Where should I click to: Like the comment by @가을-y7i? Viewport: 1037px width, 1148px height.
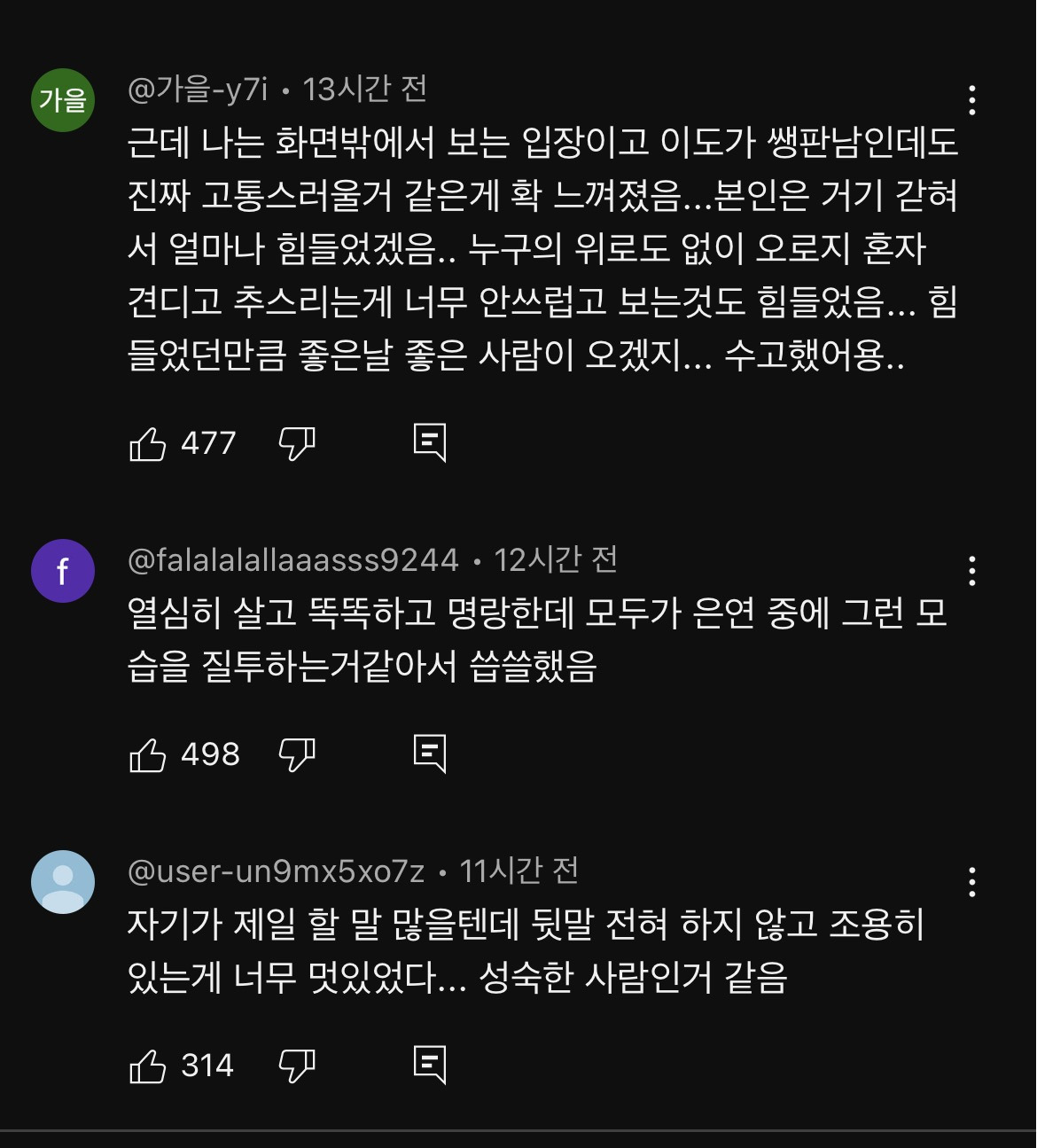click(148, 443)
